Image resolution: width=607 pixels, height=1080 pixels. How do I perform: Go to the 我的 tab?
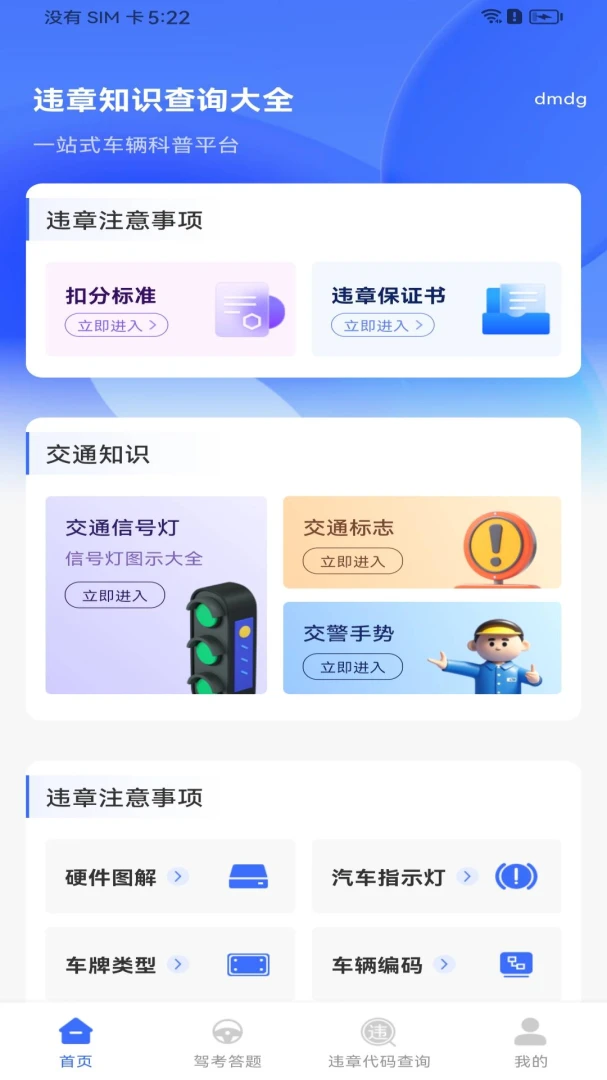click(x=531, y=1043)
